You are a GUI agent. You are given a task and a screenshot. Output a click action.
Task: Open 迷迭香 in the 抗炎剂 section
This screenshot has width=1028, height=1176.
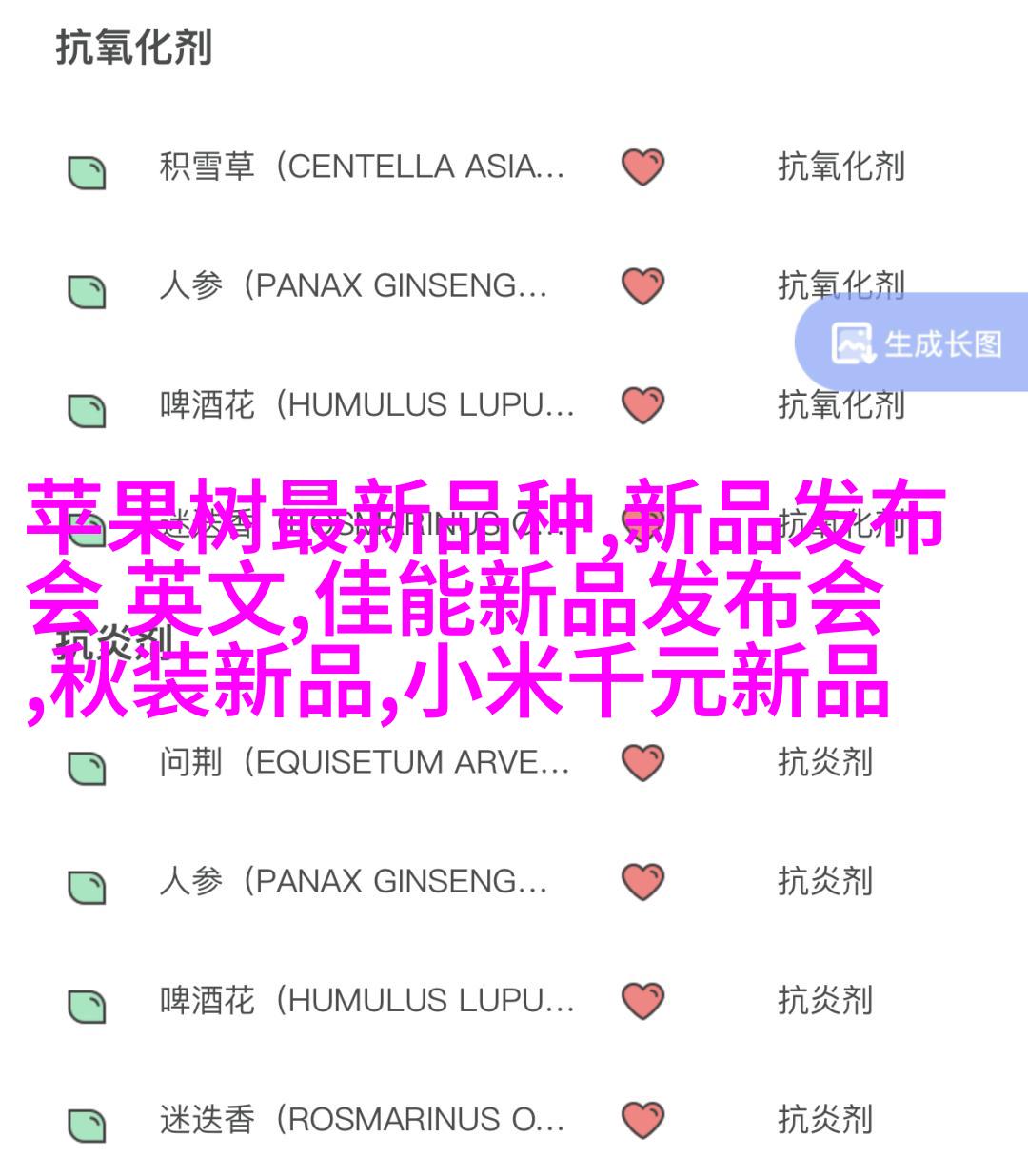362,1121
